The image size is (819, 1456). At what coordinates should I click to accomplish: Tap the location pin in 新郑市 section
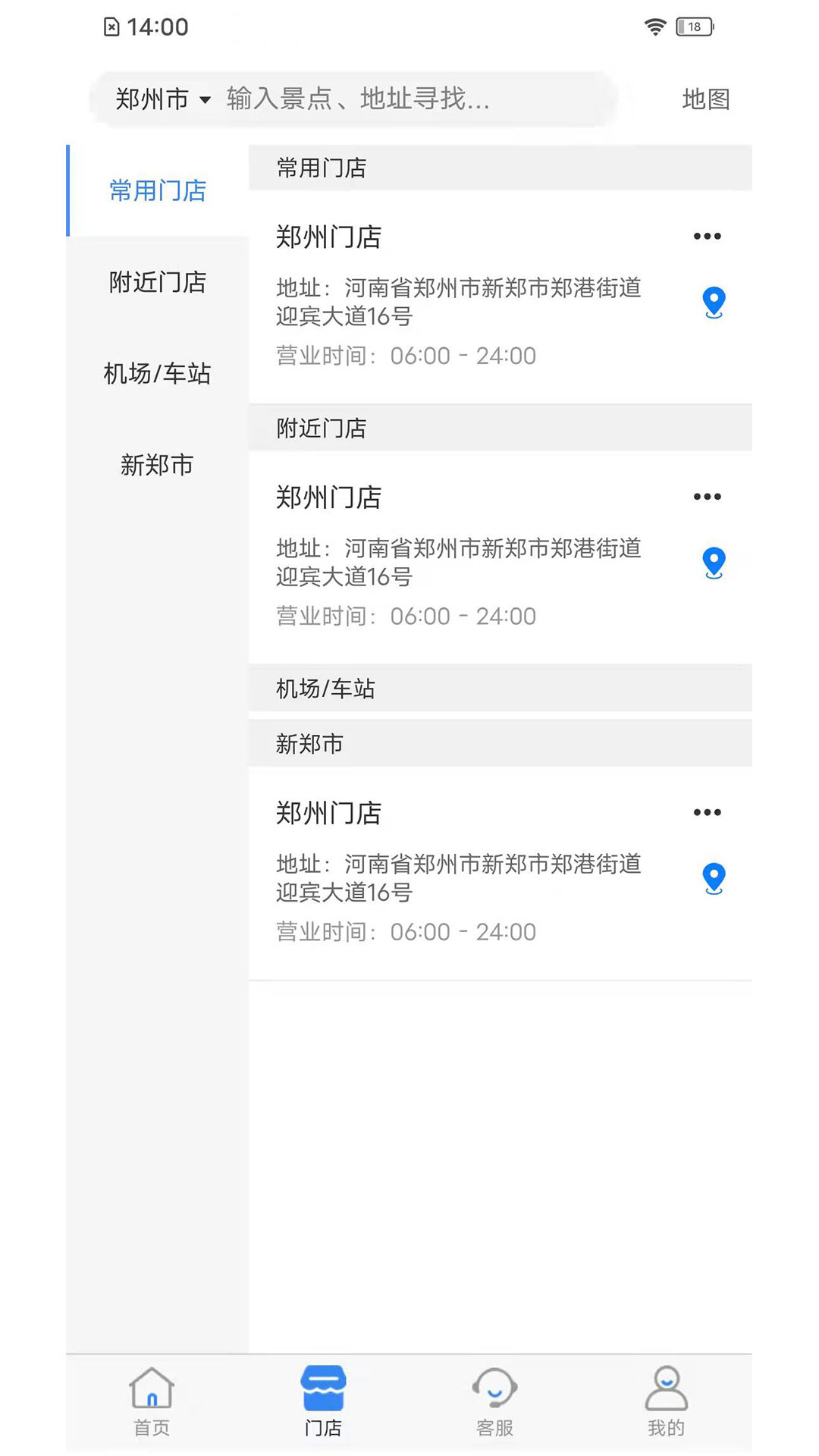(713, 877)
